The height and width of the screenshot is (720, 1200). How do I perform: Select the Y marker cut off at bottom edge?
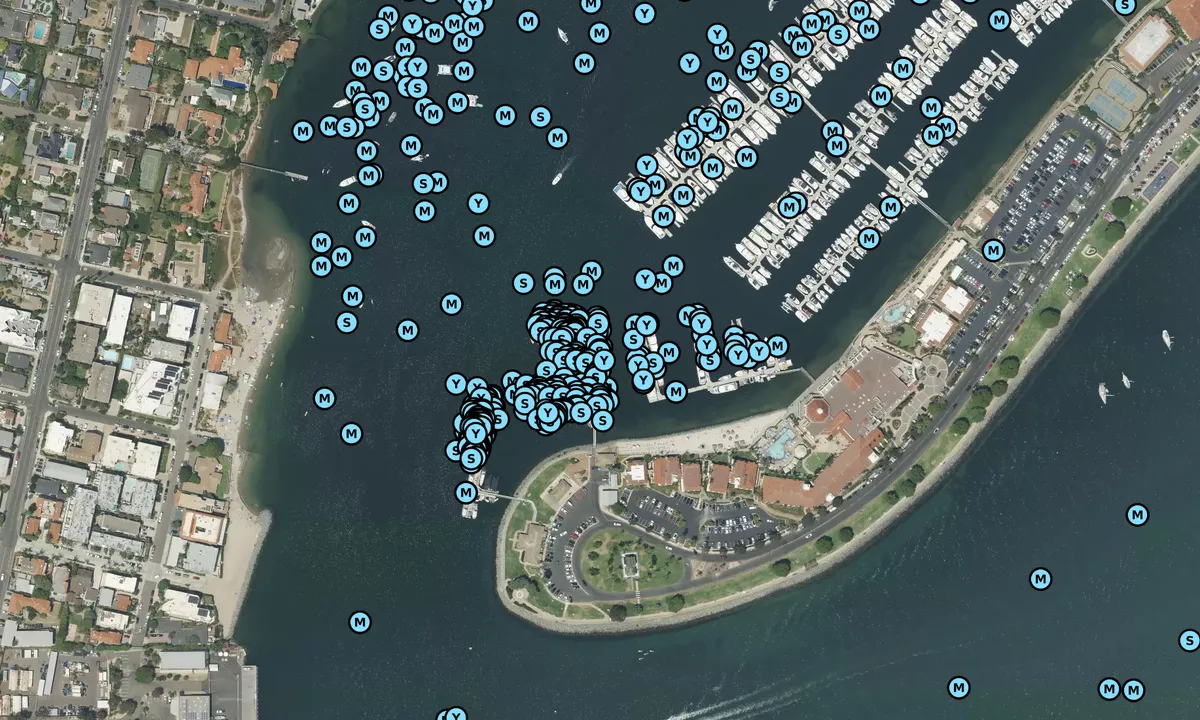pyautogui.click(x=455, y=715)
